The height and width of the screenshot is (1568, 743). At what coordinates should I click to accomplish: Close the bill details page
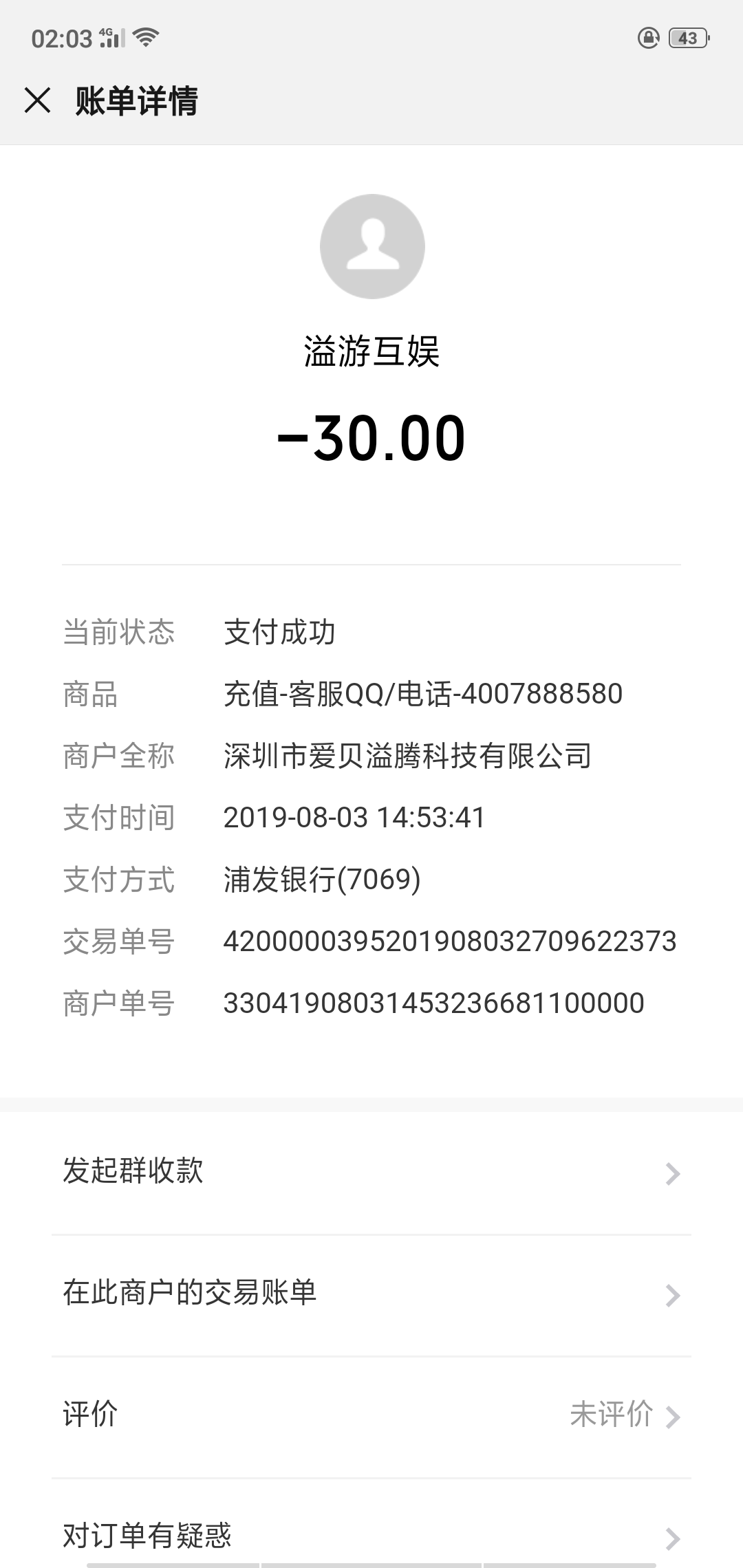pyautogui.click(x=37, y=101)
